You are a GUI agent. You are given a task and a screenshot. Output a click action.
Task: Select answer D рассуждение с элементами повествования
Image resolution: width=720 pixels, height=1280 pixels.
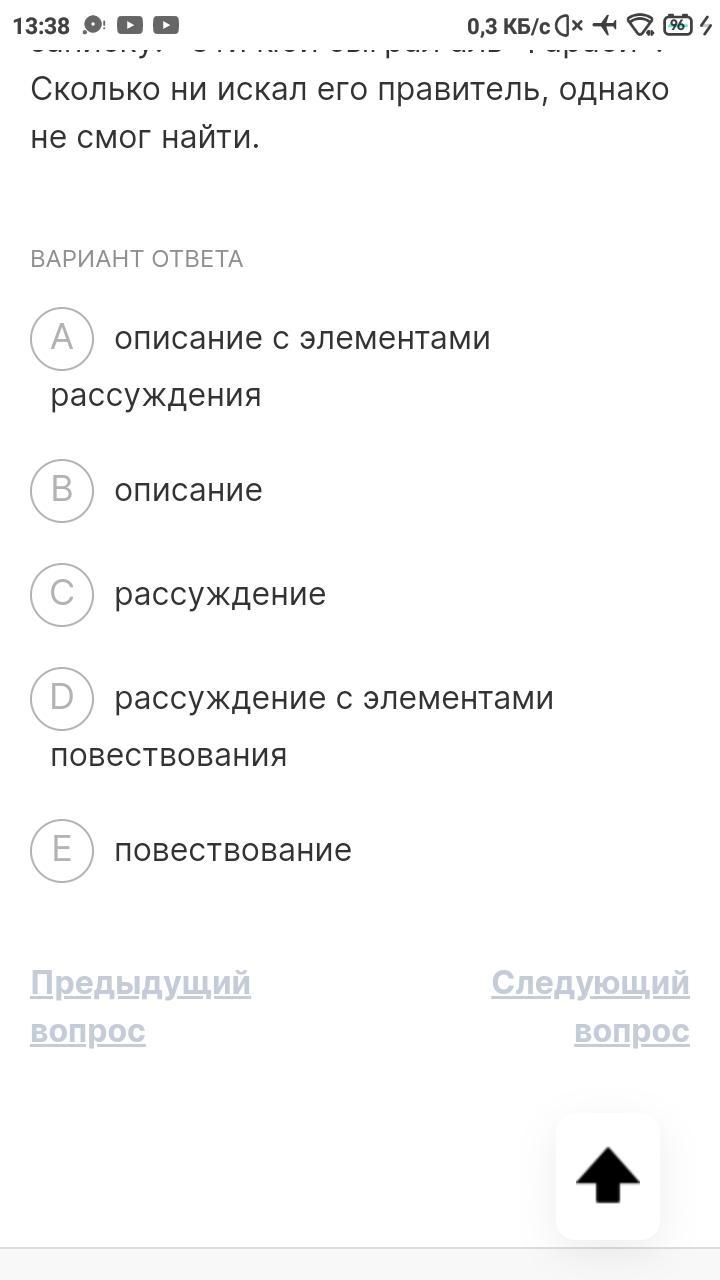click(62, 699)
